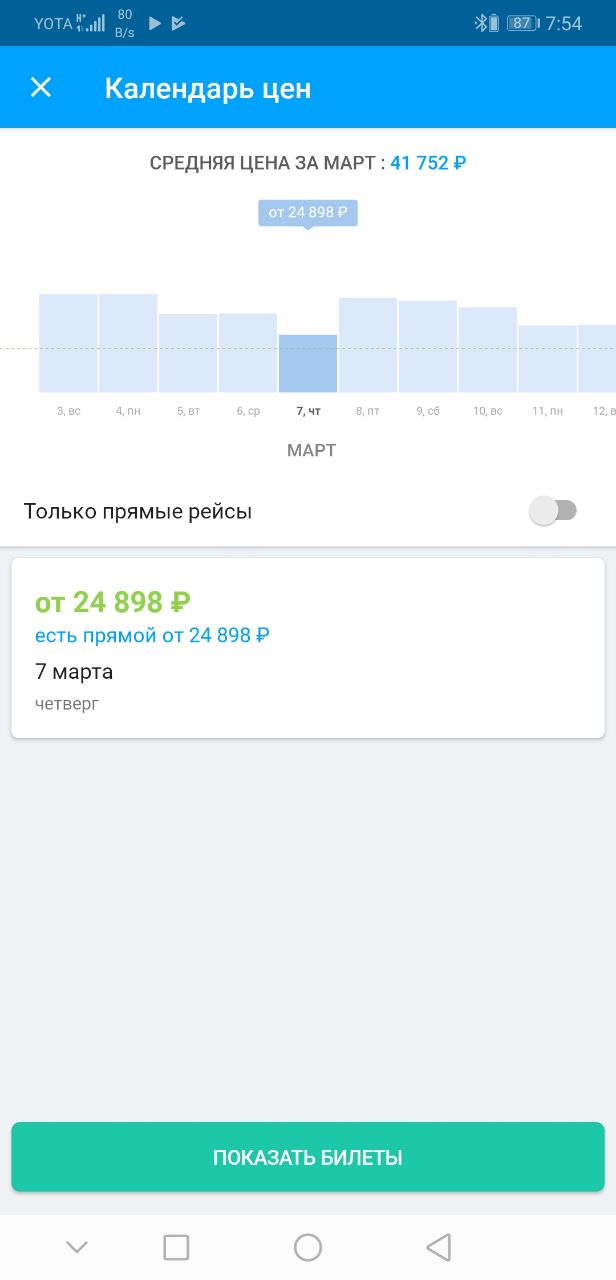Open the 7 March price card
Image resolution: width=616 pixels, height=1280 pixels.
click(x=308, y=648)
